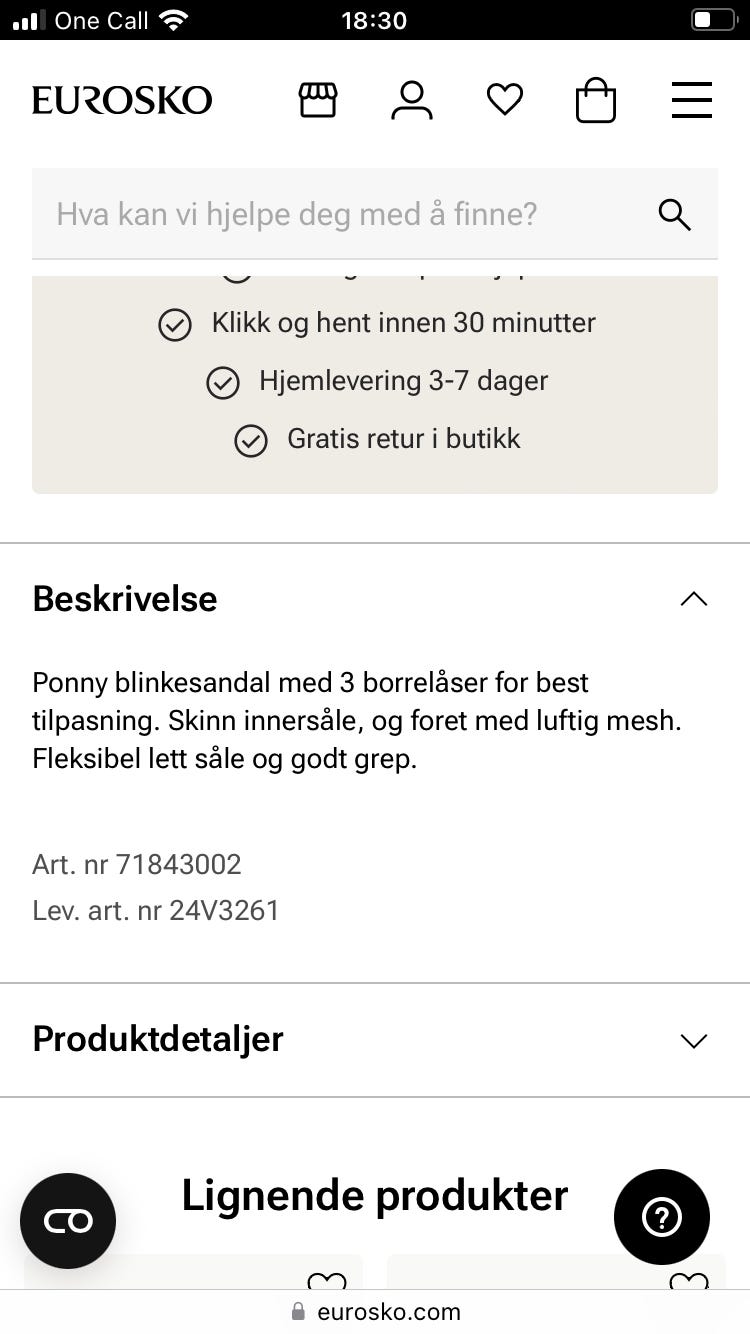Open the hamburger navigation menu
The height and width of the screenshot is (1334, 750).
[691, 100]
